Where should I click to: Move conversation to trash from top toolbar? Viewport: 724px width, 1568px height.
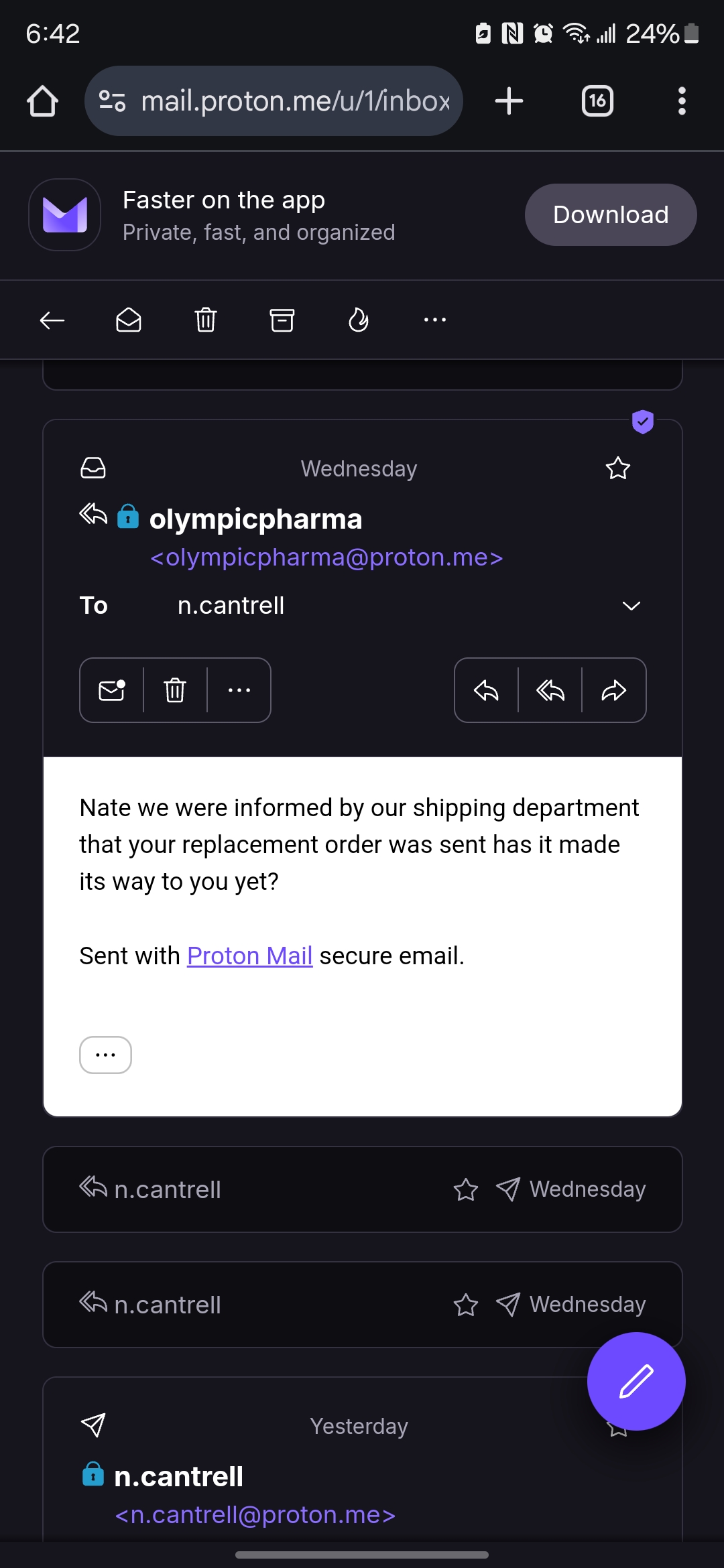point(205,320)
